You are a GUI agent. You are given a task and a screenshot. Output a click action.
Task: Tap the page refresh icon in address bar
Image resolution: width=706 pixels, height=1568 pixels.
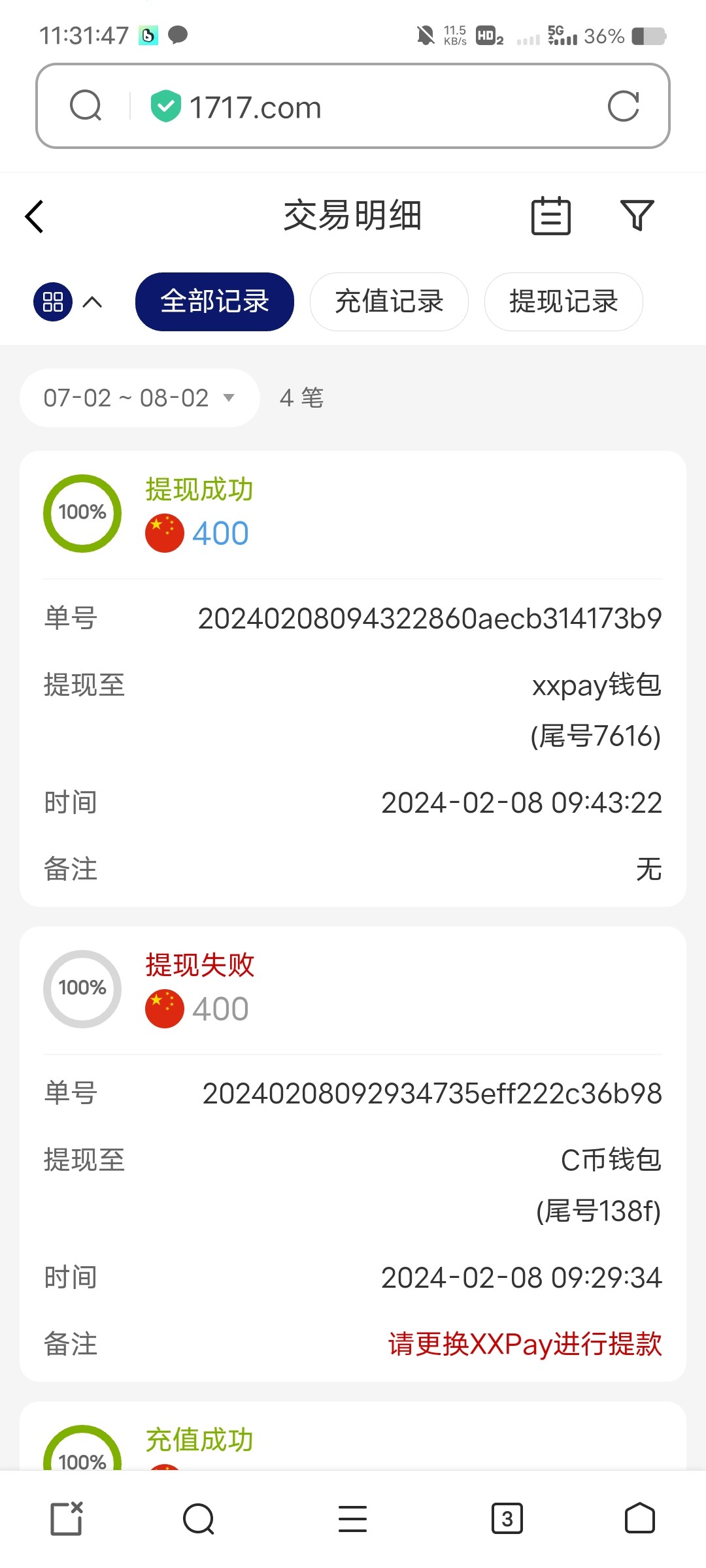(624, 106)
